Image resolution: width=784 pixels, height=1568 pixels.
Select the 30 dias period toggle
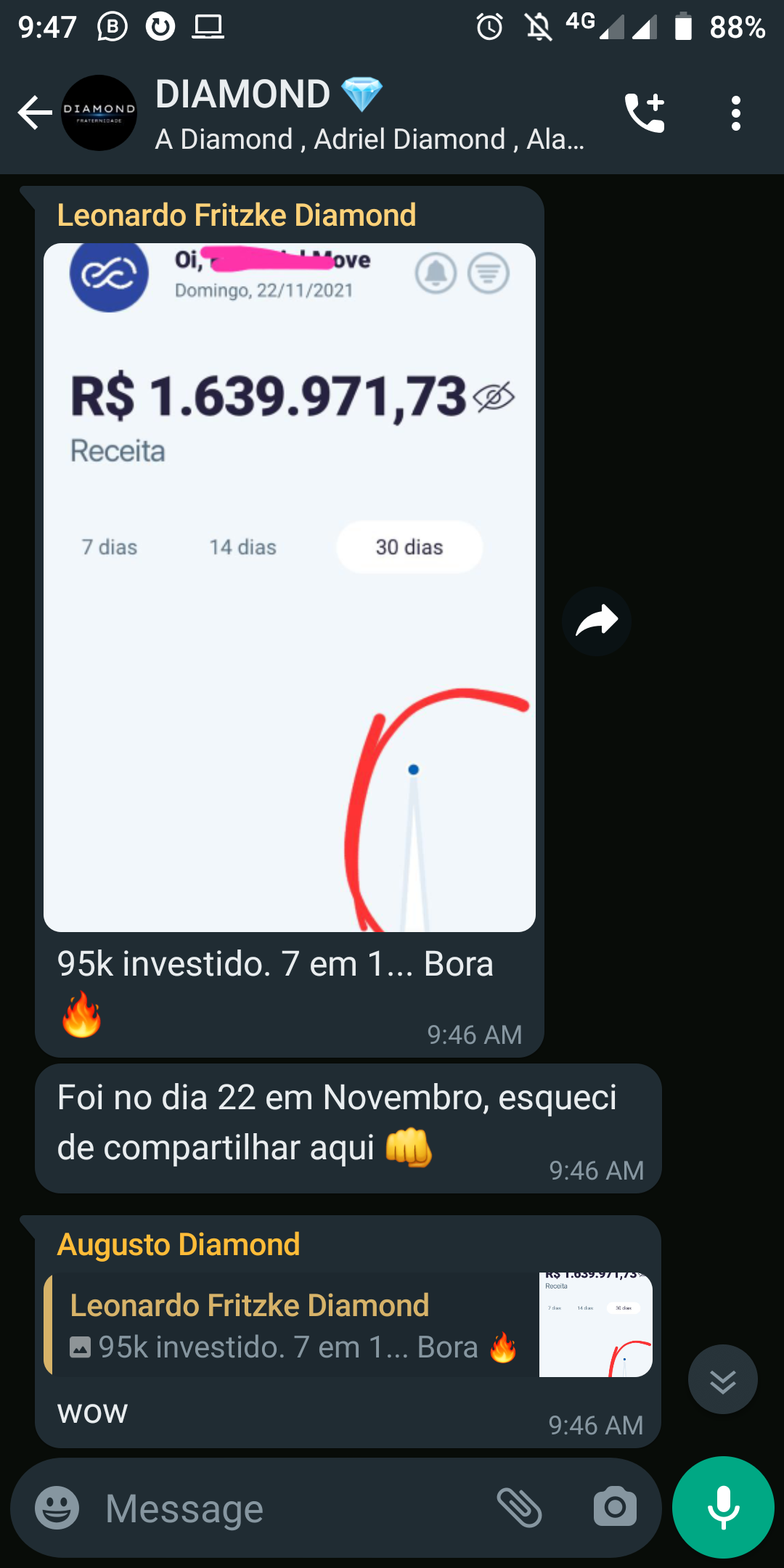(409, 547)
